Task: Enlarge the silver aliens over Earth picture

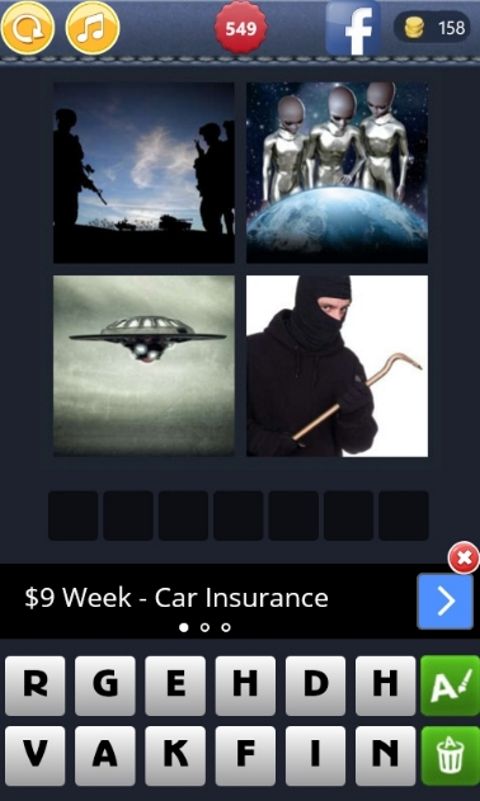Action: [x=337, y=173]
